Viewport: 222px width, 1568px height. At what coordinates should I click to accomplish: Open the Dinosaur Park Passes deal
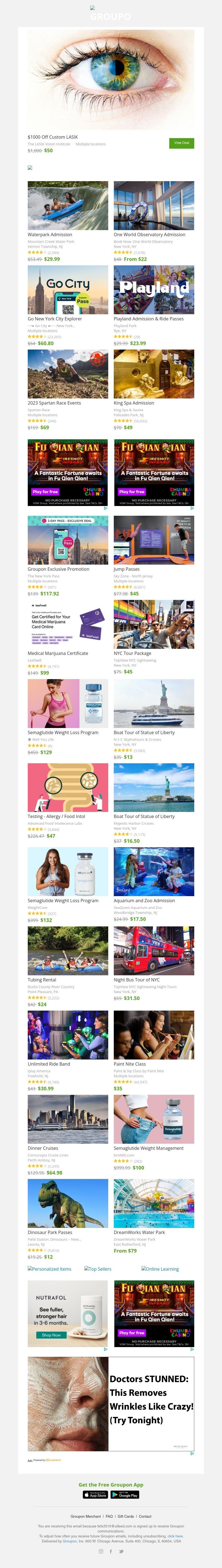(67, 1203)
